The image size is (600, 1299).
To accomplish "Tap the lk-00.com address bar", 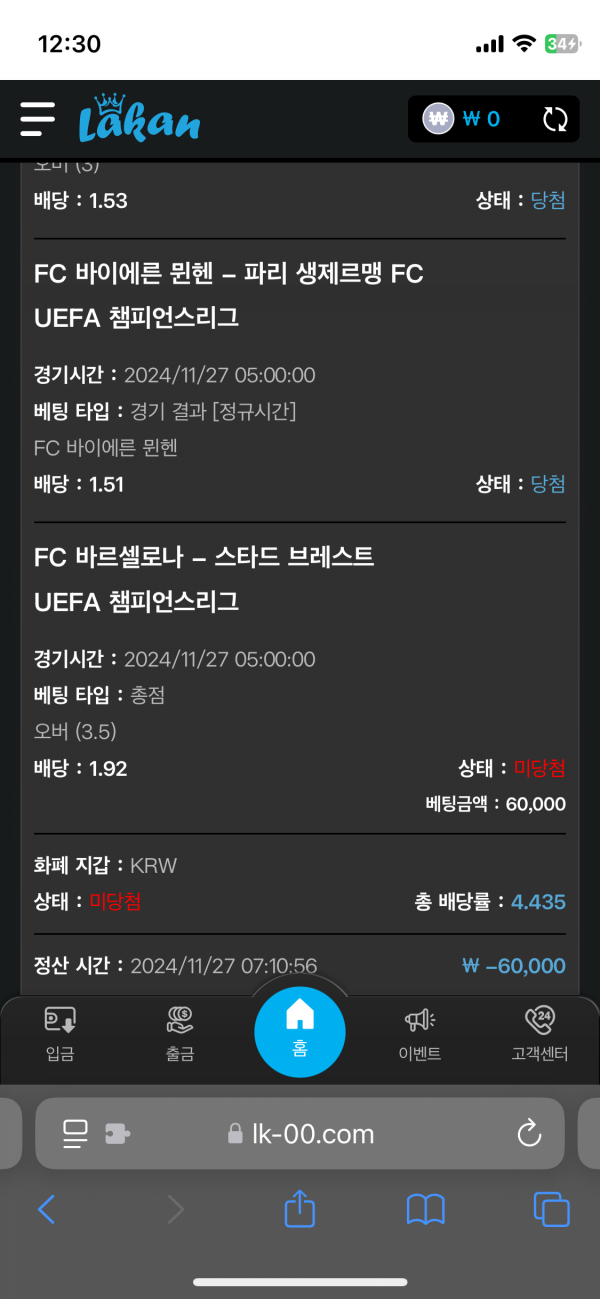I will 300,1133.
